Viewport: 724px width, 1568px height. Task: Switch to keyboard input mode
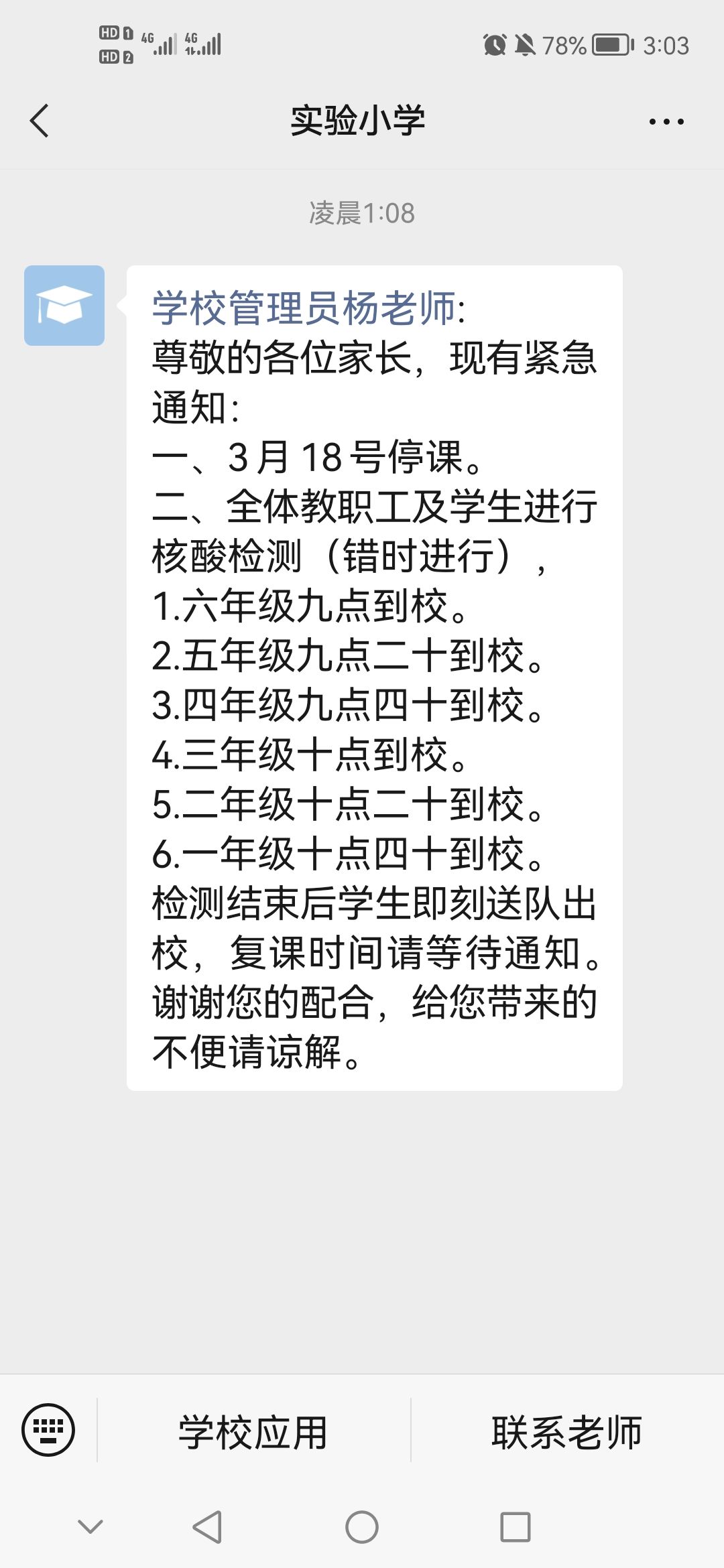coord(48,1430)
